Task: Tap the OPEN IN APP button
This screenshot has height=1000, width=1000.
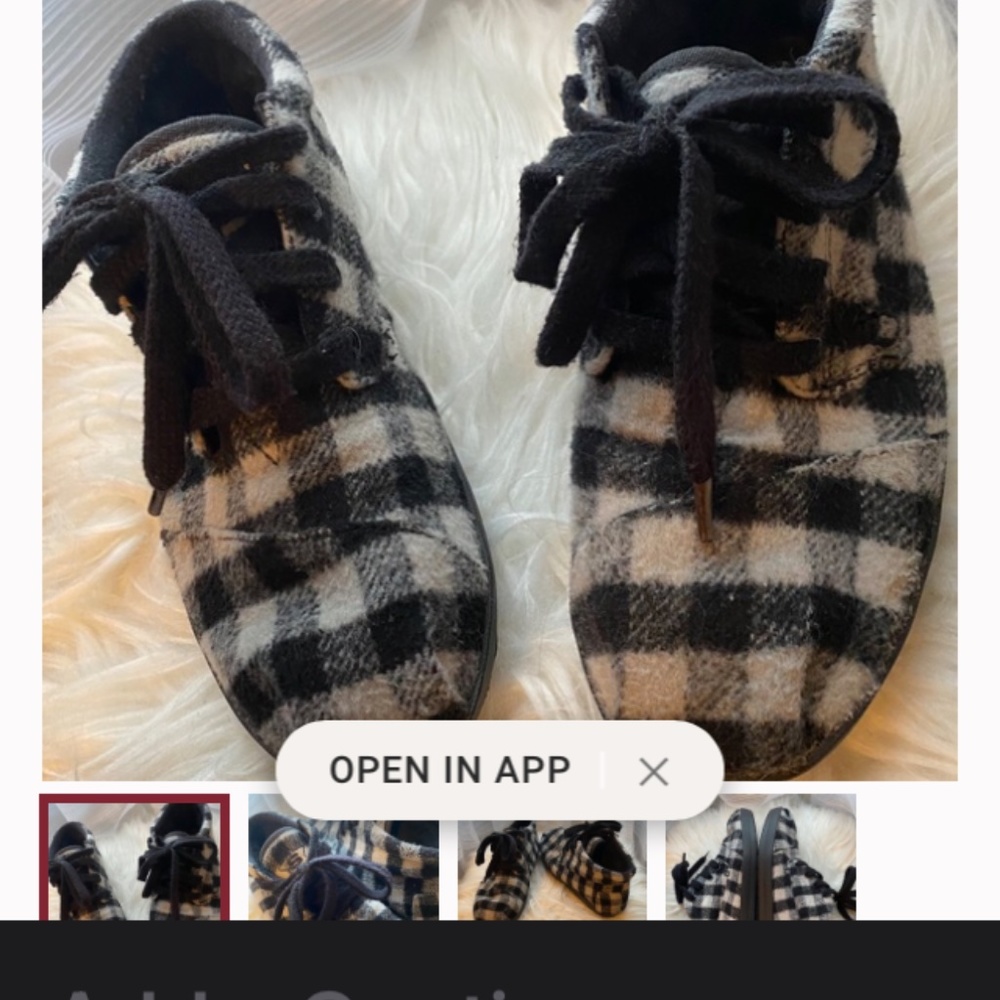Action: pos(450,770)
